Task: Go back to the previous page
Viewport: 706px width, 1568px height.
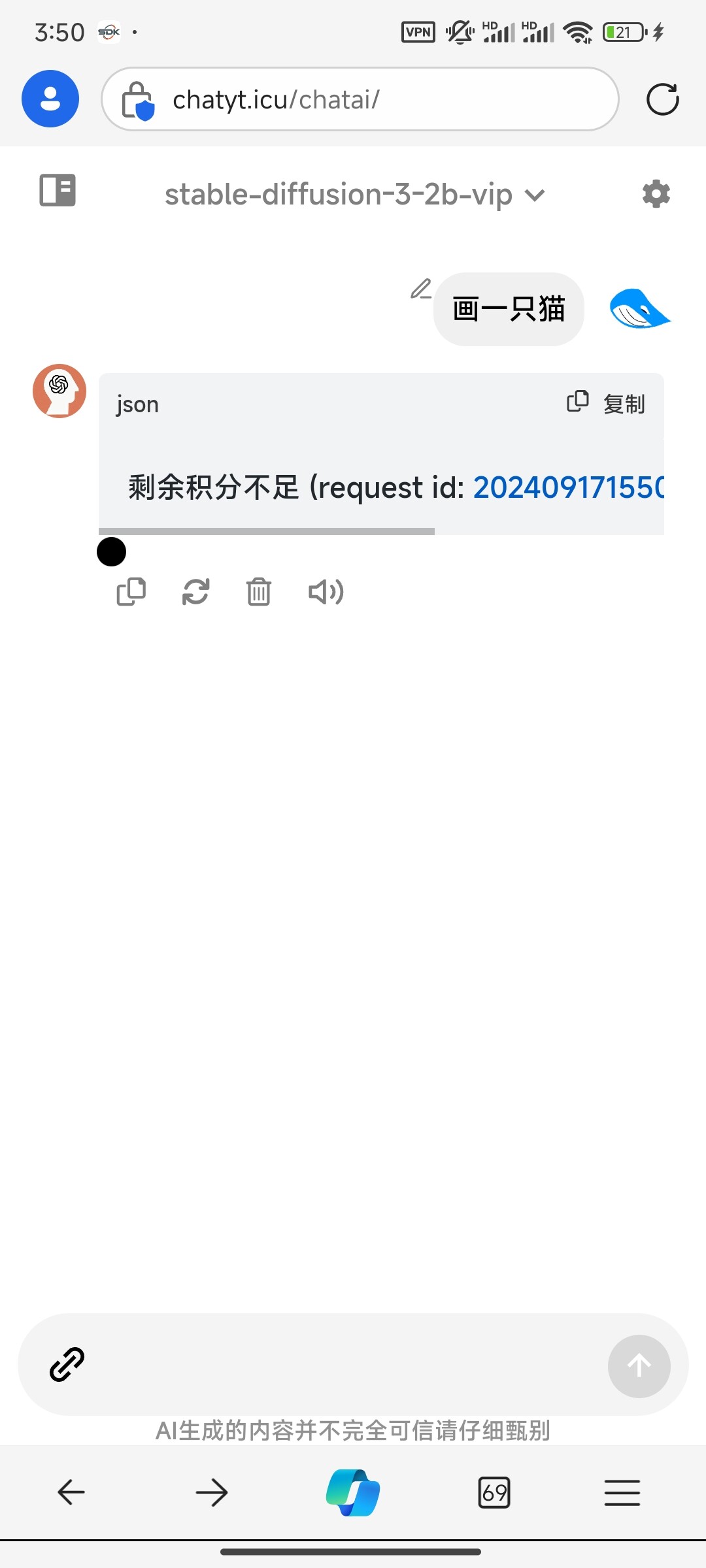Action: (x=71, y=1492)
